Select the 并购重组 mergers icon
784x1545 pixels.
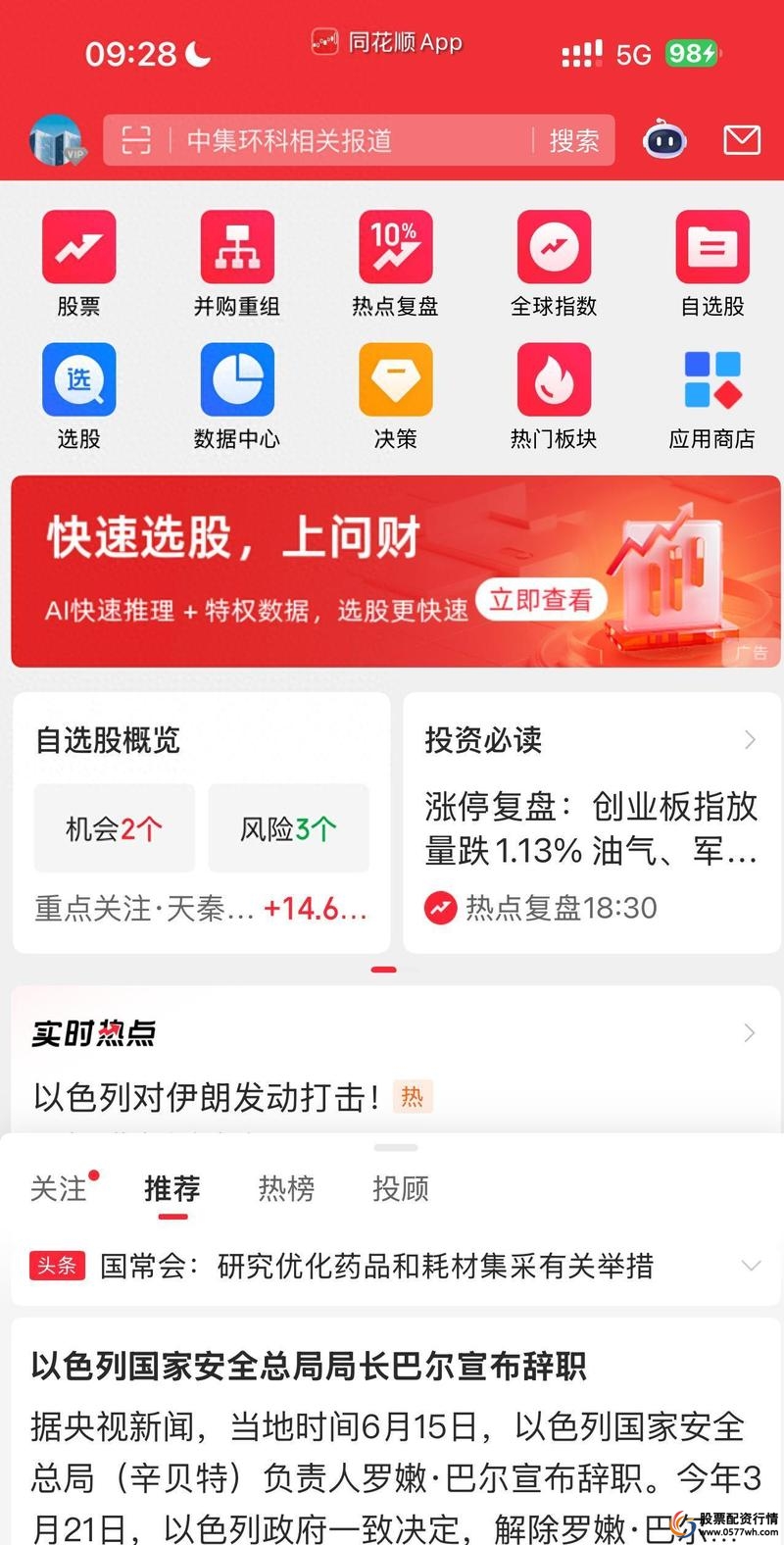click(x=237, y=246)
